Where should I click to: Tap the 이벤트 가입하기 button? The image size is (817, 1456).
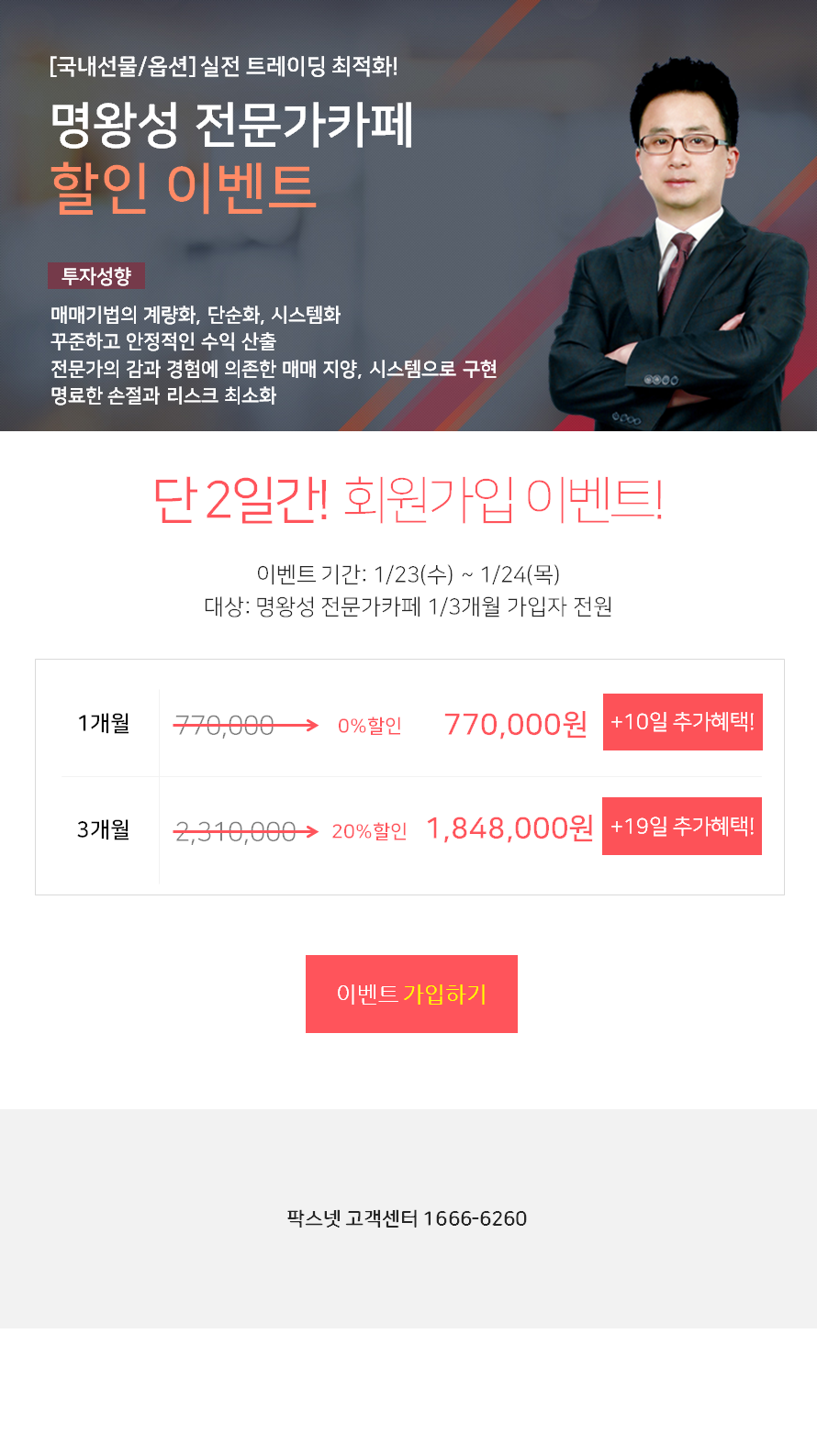[411, 994]
